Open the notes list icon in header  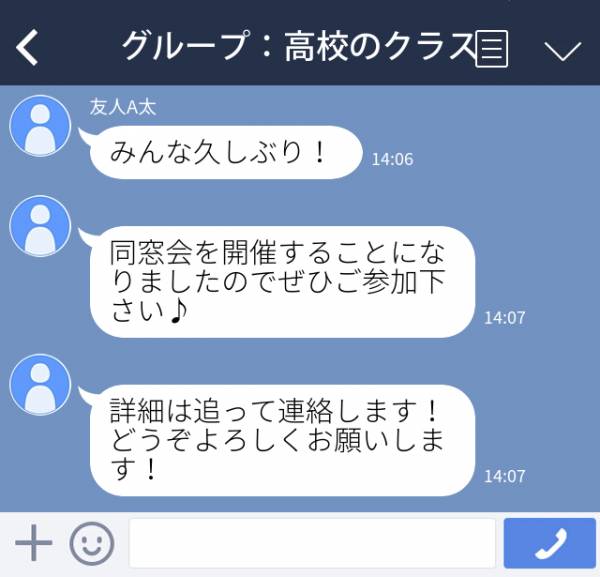[x=491, y=48]
